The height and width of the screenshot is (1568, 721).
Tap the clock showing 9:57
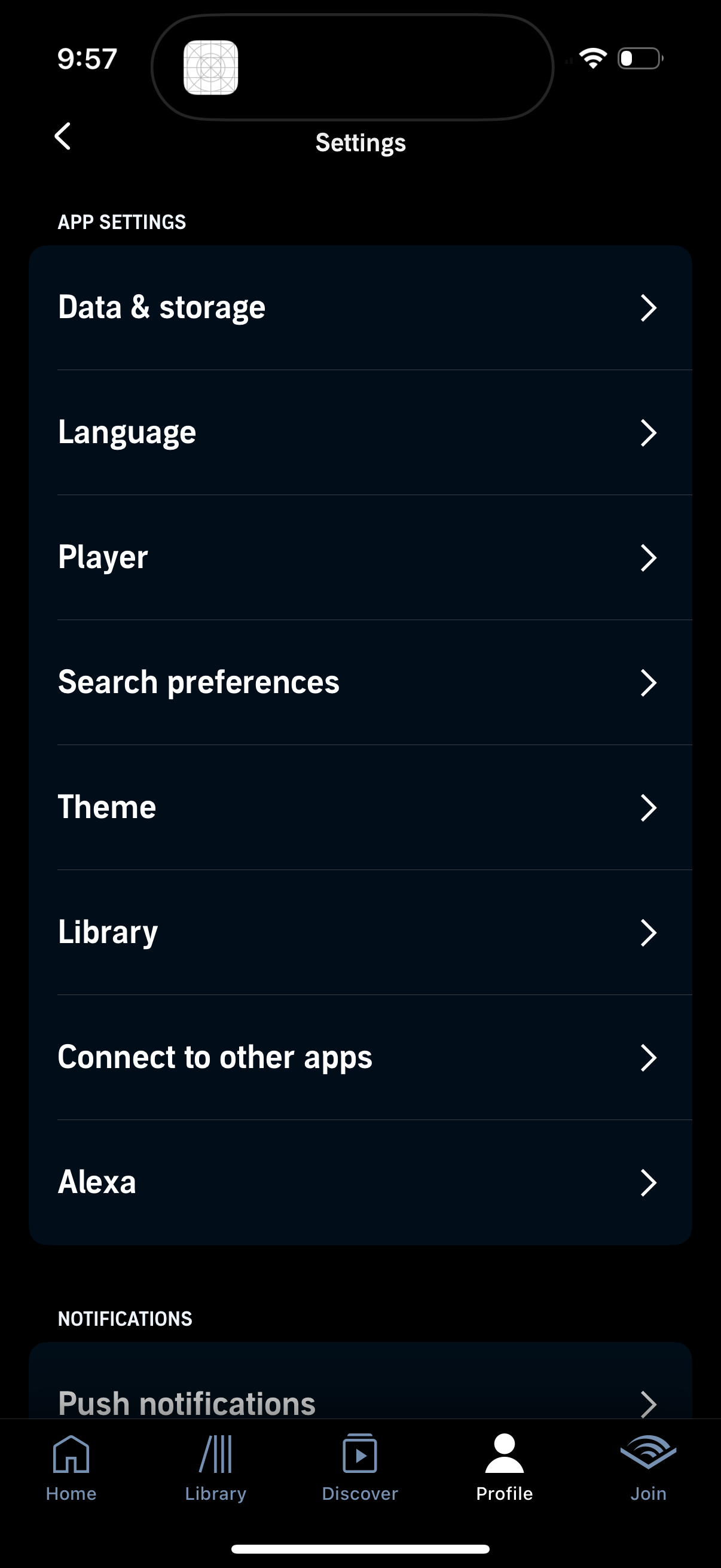(87, 58)
